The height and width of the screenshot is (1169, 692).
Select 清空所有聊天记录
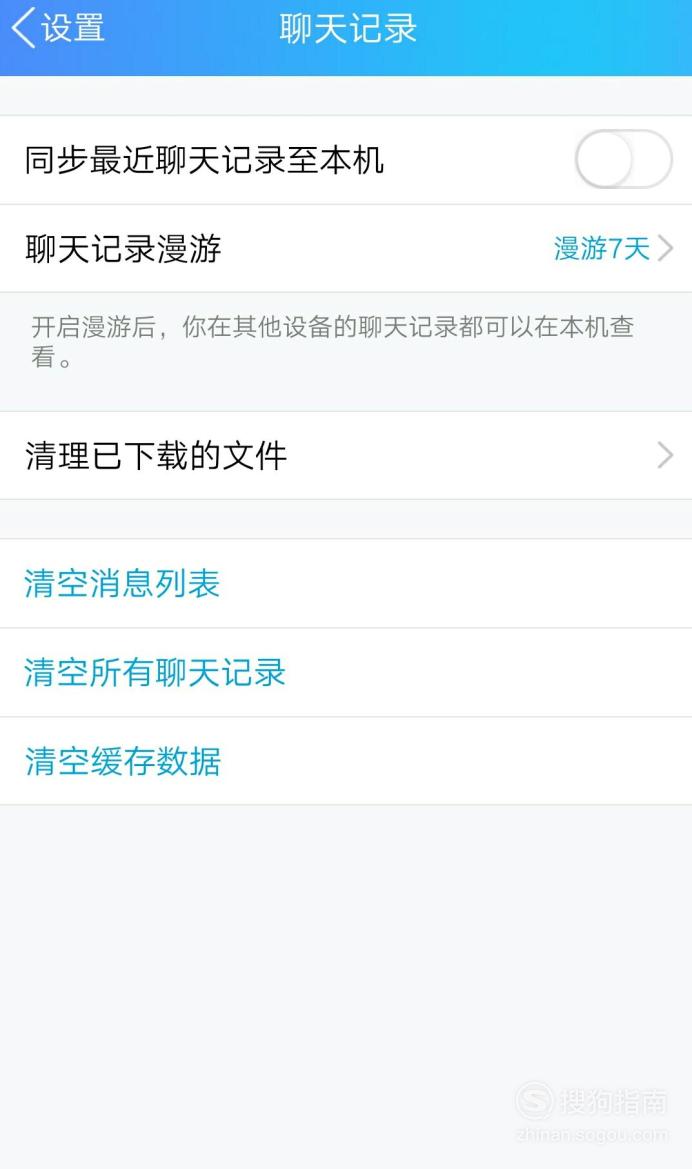[x=346, y=672]
